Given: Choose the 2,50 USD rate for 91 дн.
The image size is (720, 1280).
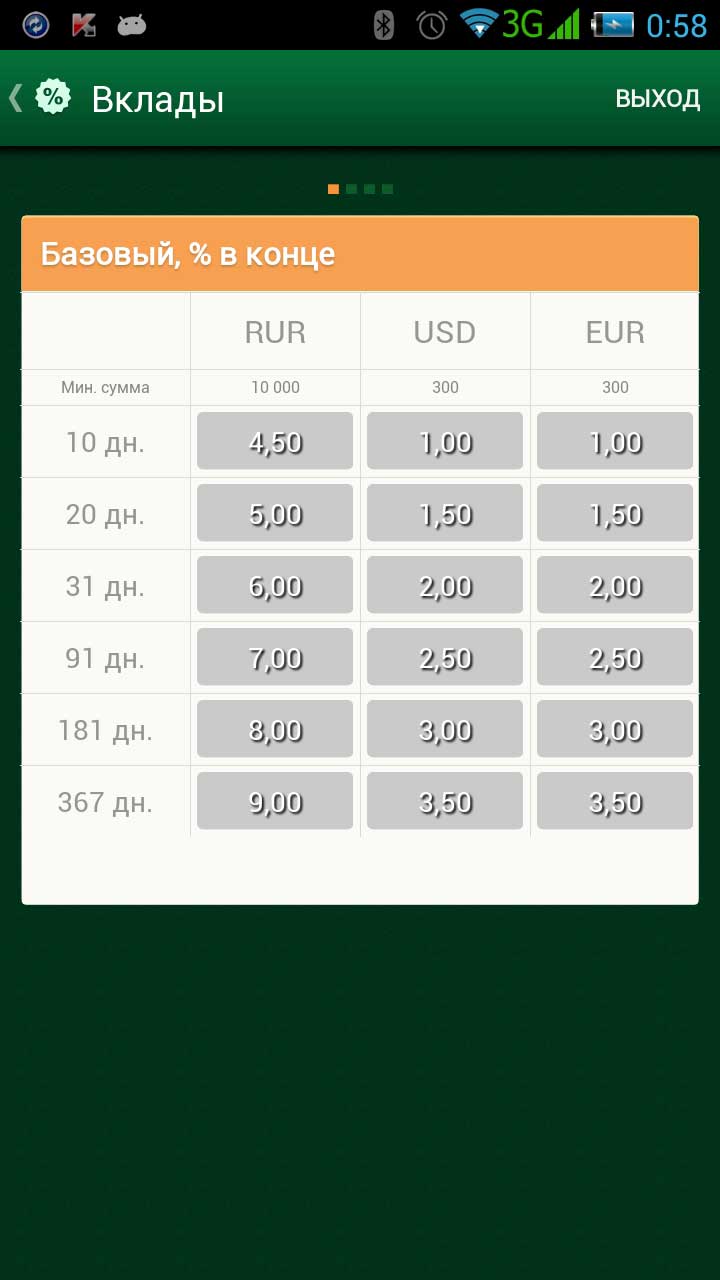Looking at the screenshot, I should [445, 657].
